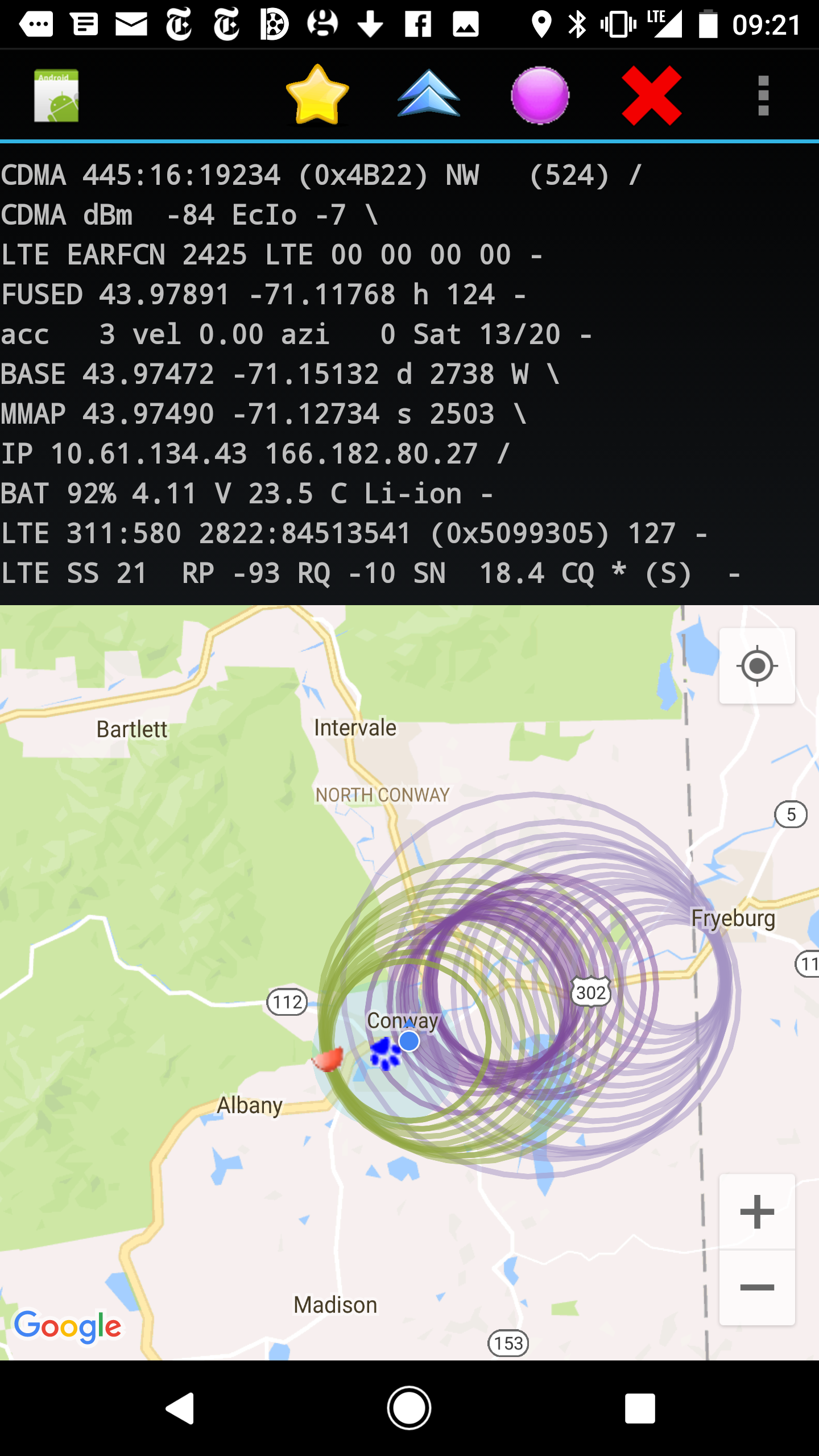Tap the Android app icon
This screenshot has width=819, height=1456.
pyautogui.click(x=56, y=96)
